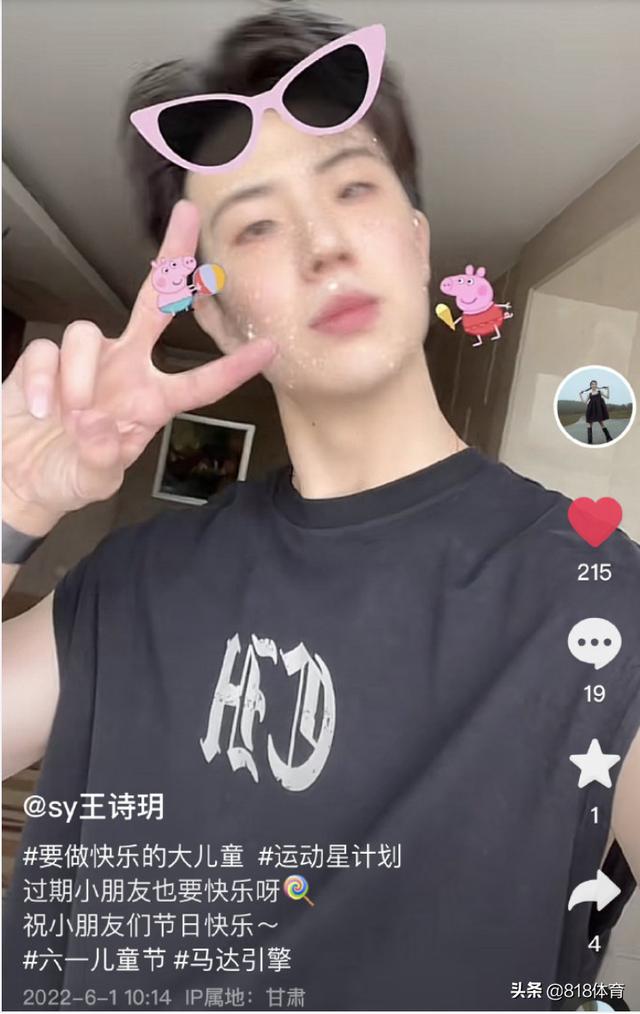Like the video with the heart
The image size is (640, 1014).
[x=594, y=522]
